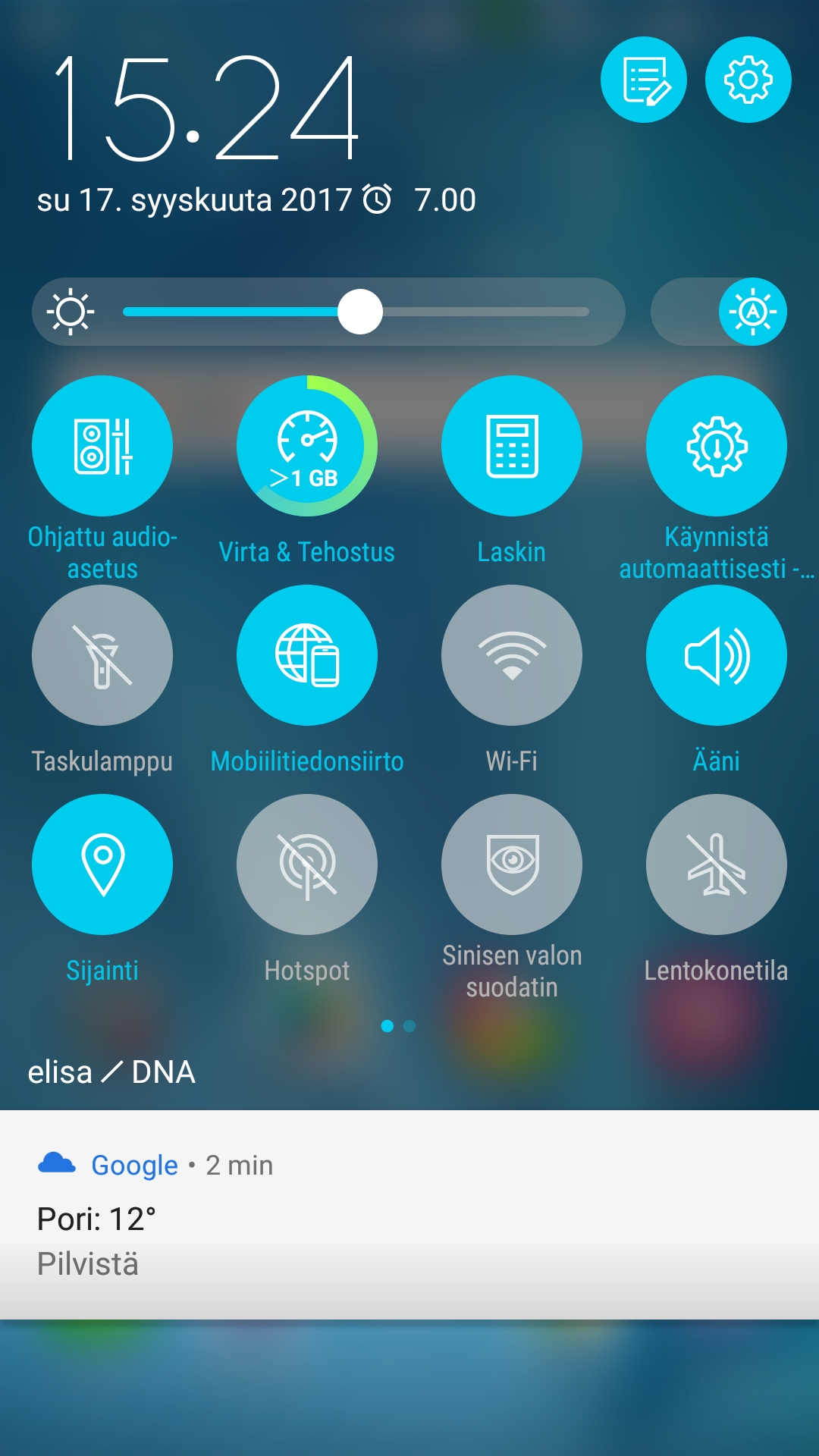Toggle automatic brightness mode

[x=752, y=312]
